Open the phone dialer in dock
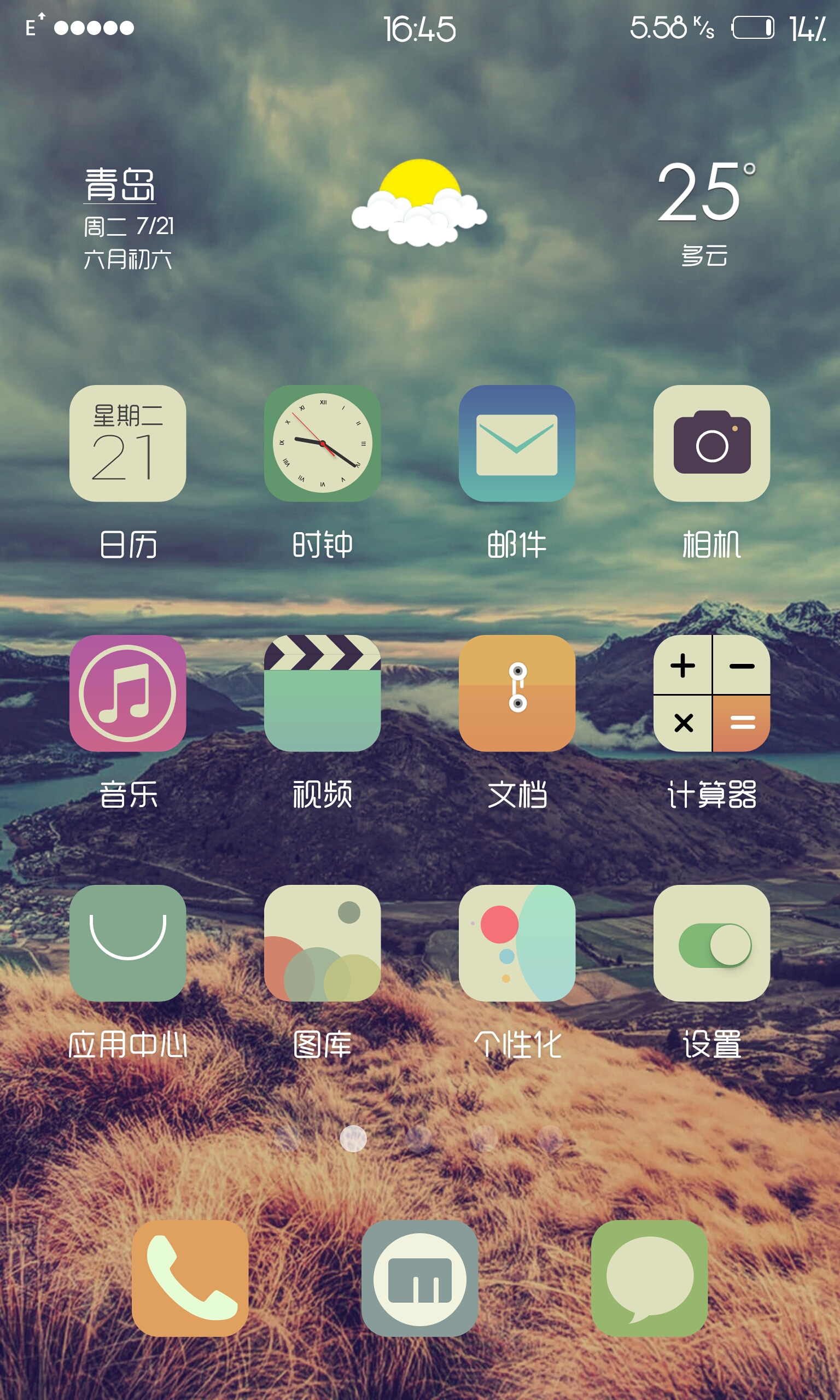840x1400 pixels. coord(190,1279)
